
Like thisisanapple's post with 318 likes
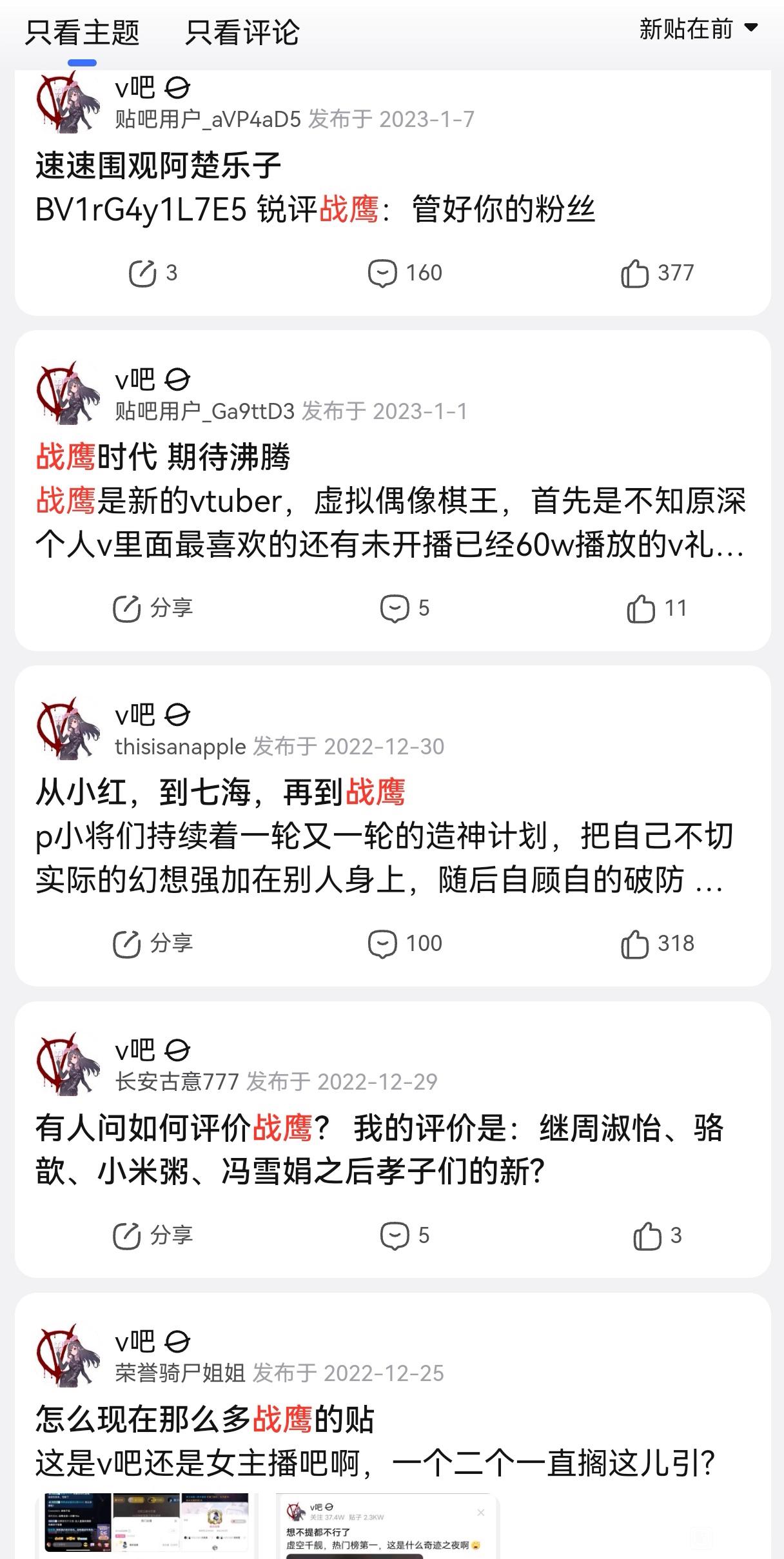[x=656, y=944]
